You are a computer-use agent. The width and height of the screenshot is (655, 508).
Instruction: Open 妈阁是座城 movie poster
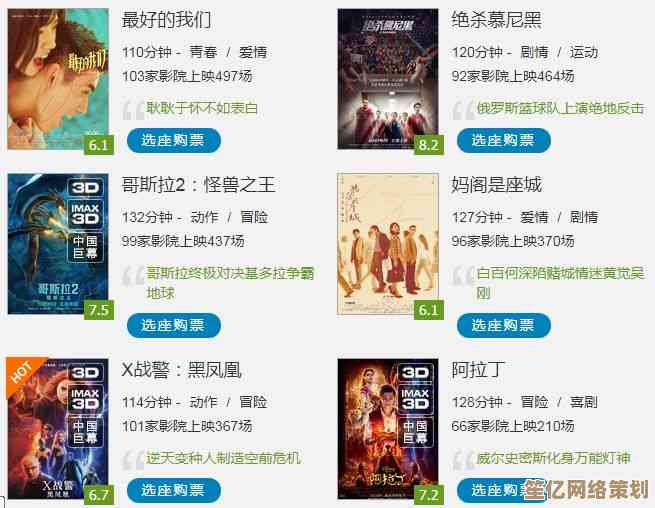[388, 245]
